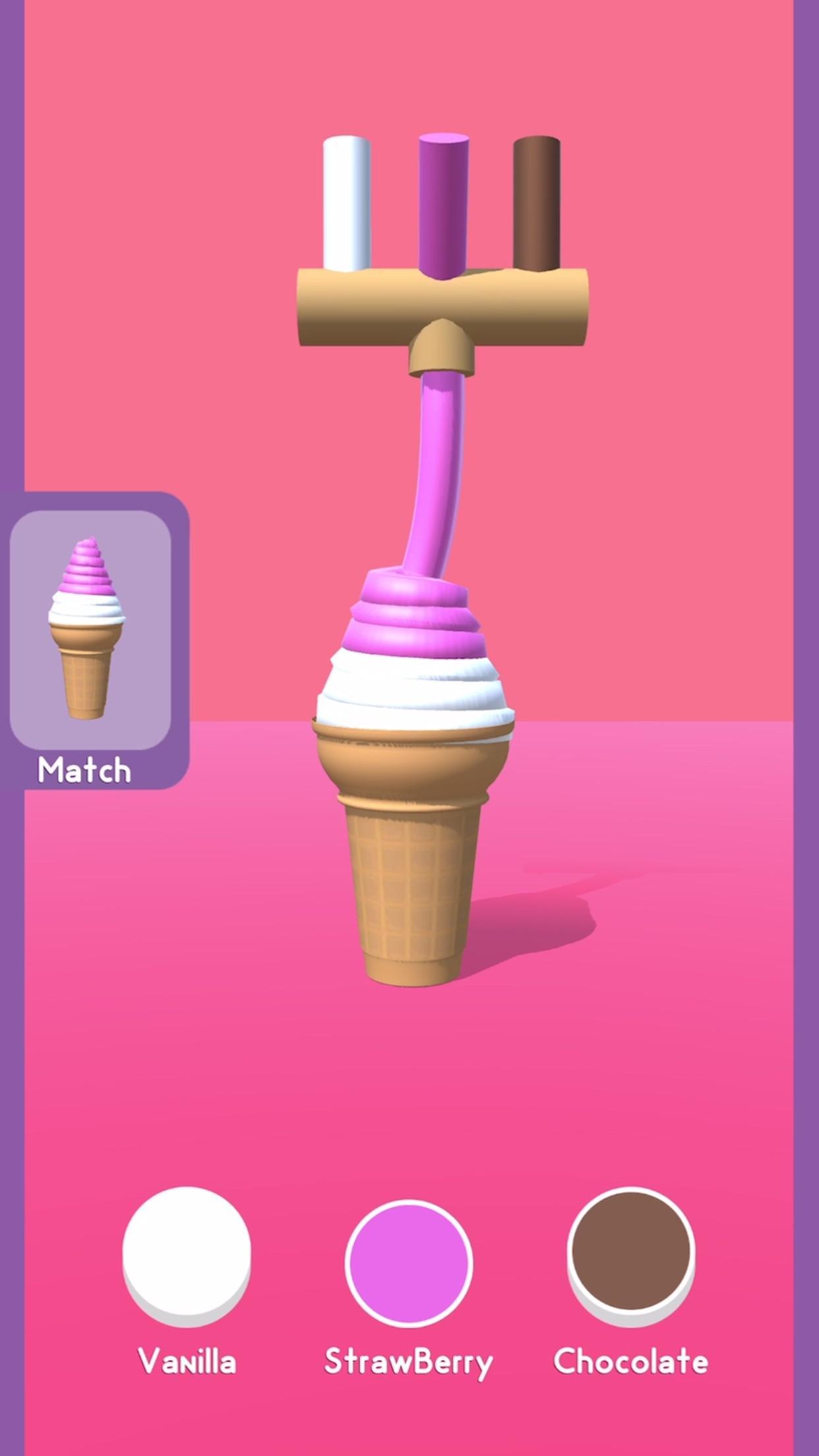Image resolution: width=819 pixels, height=1456 pixels.
Task: Select the StrawBerry flavor button
Action: [x=409, y=1262]
